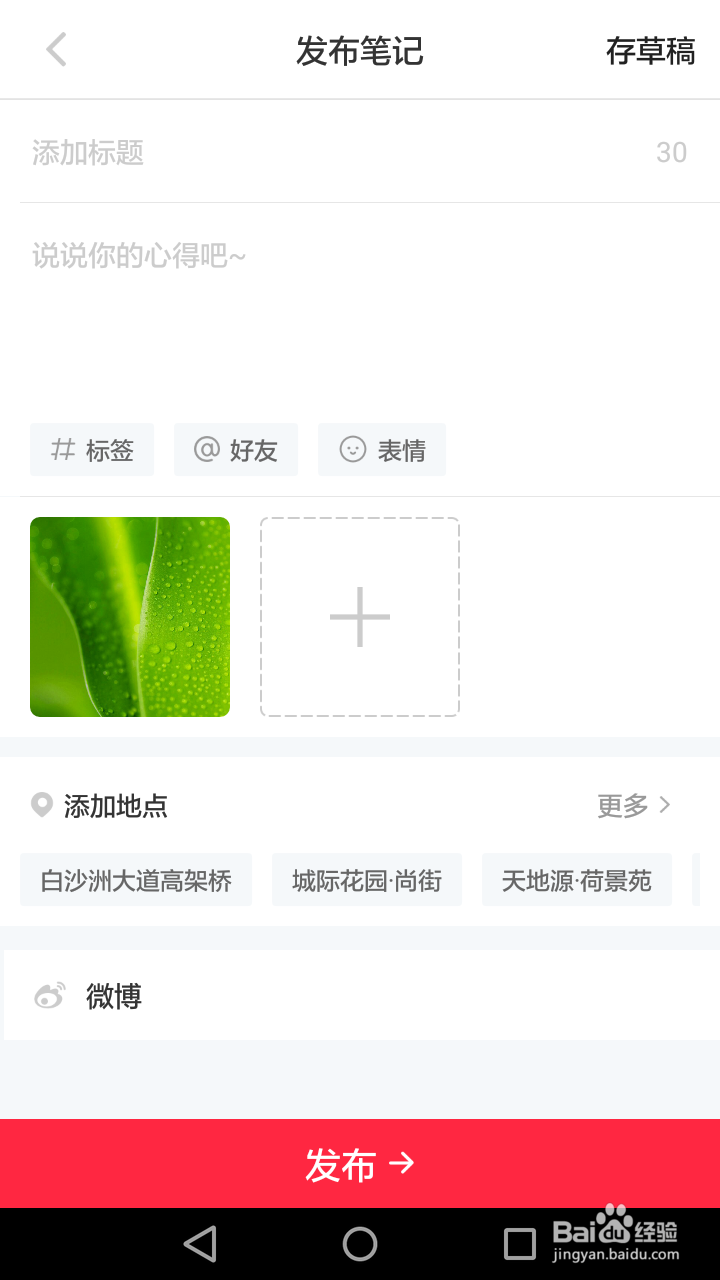The height and width of the screenshot is (1280, 720).
Task: Mention a friend using the @好友 icon
Action: click(x=236, y=450)
